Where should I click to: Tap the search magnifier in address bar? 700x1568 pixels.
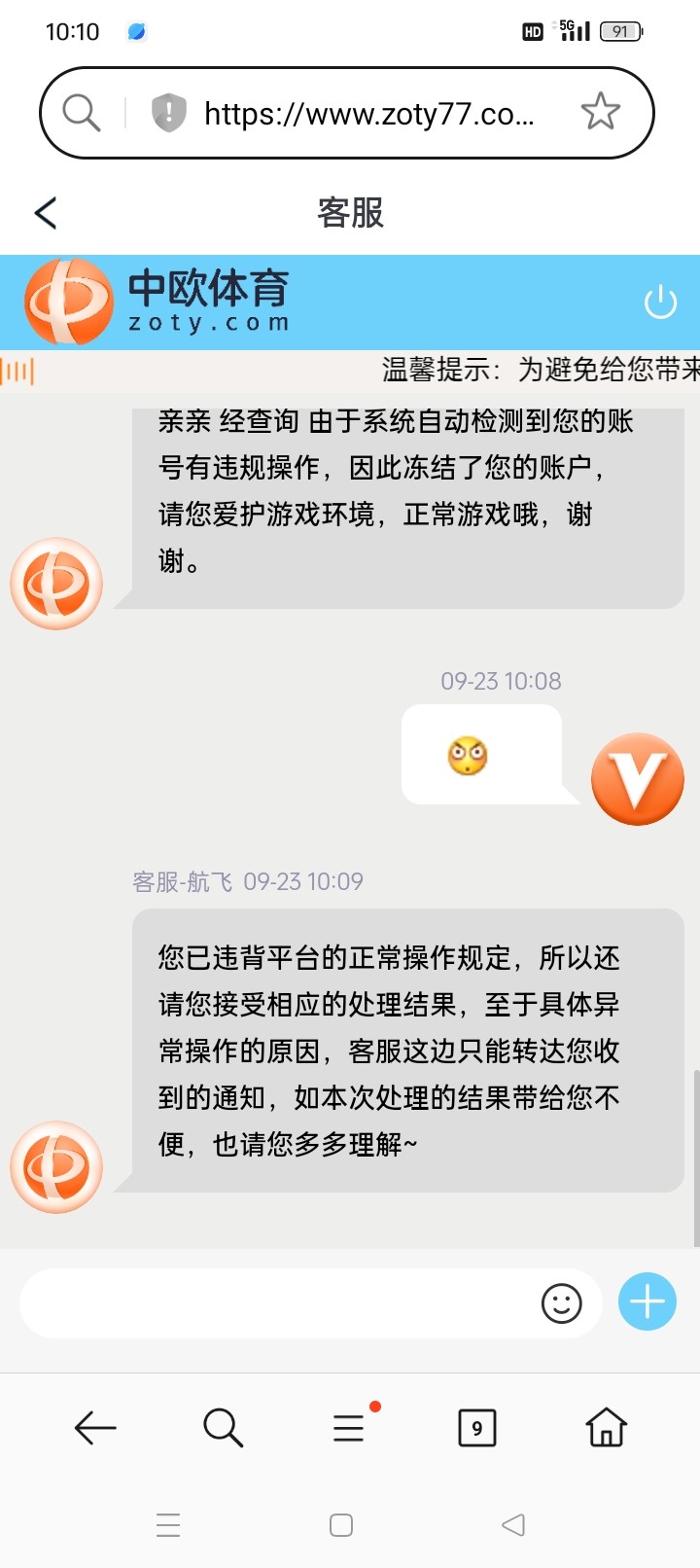(x=82, y=113)
